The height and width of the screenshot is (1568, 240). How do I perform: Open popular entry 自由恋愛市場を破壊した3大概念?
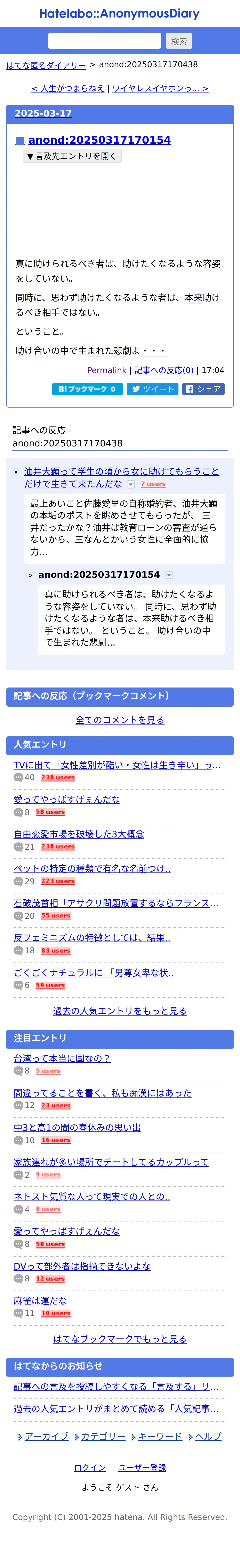coord(79,834)
